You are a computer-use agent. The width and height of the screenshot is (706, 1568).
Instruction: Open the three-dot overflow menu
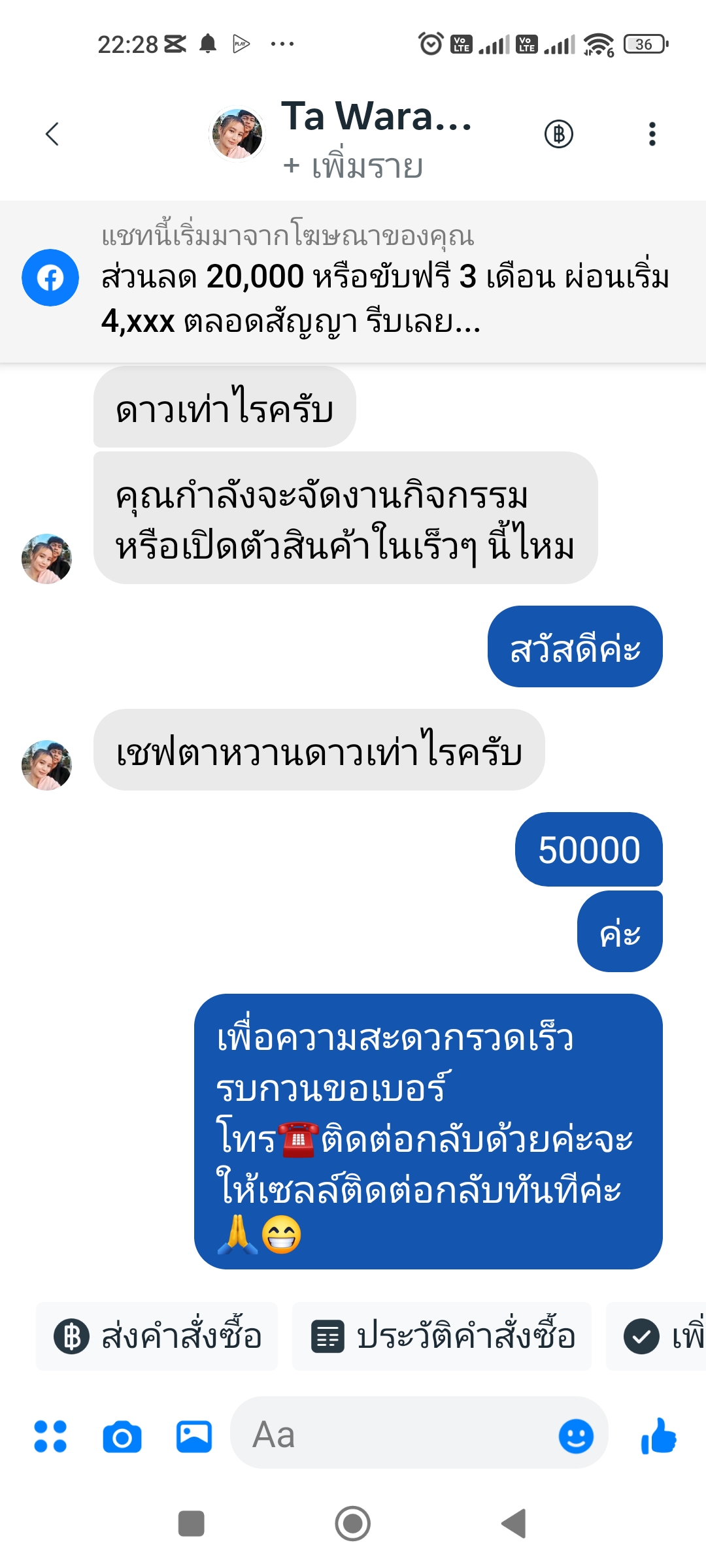651,134
